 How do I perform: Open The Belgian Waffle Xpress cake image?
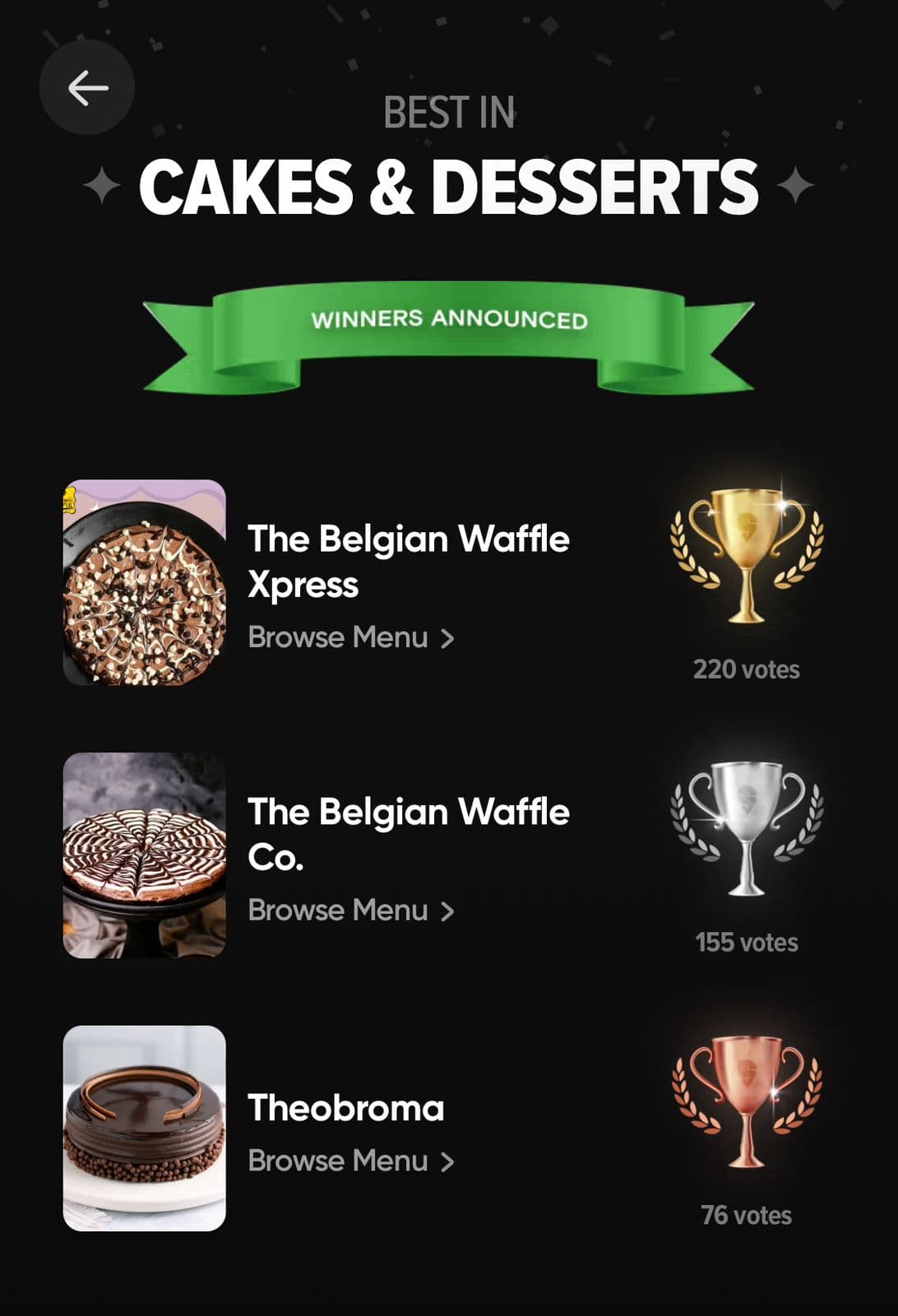tap(145, 582)
